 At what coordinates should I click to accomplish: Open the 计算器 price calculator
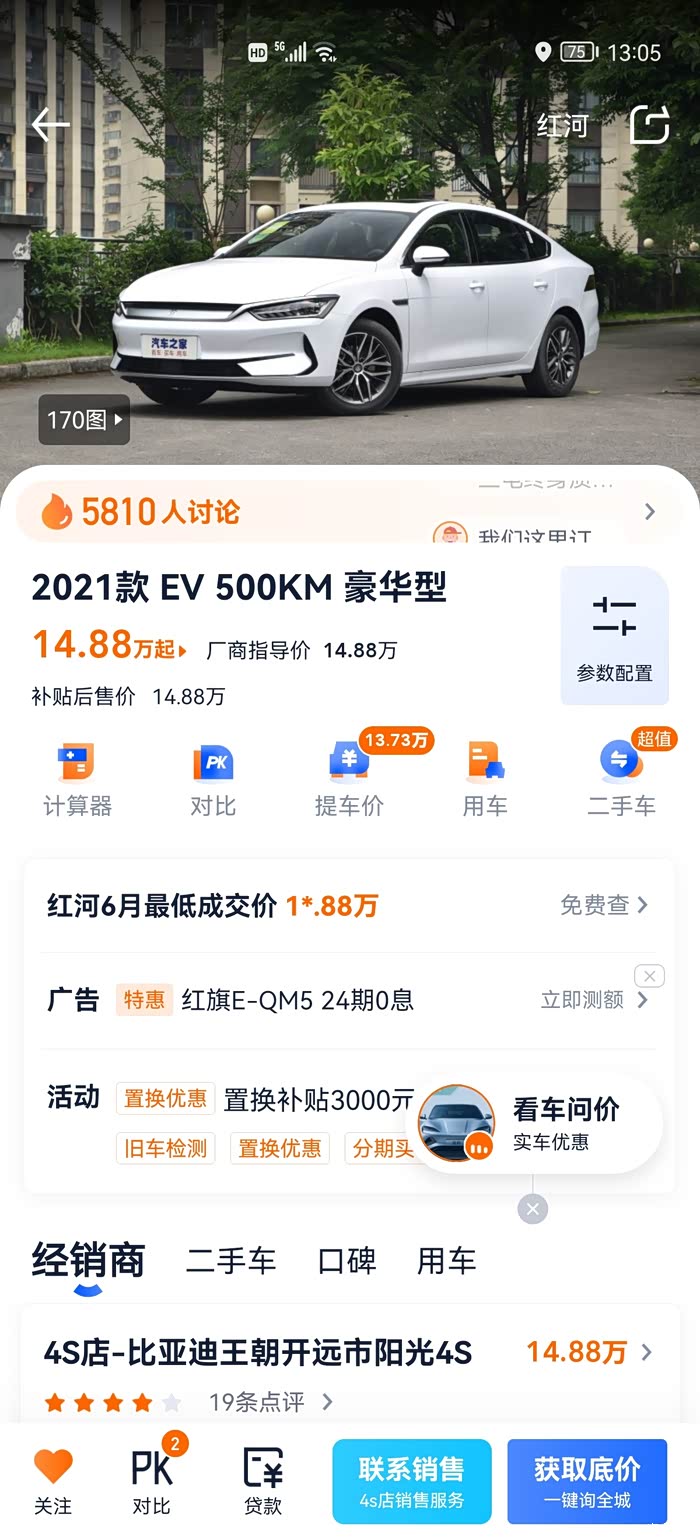tap(77, 780)
